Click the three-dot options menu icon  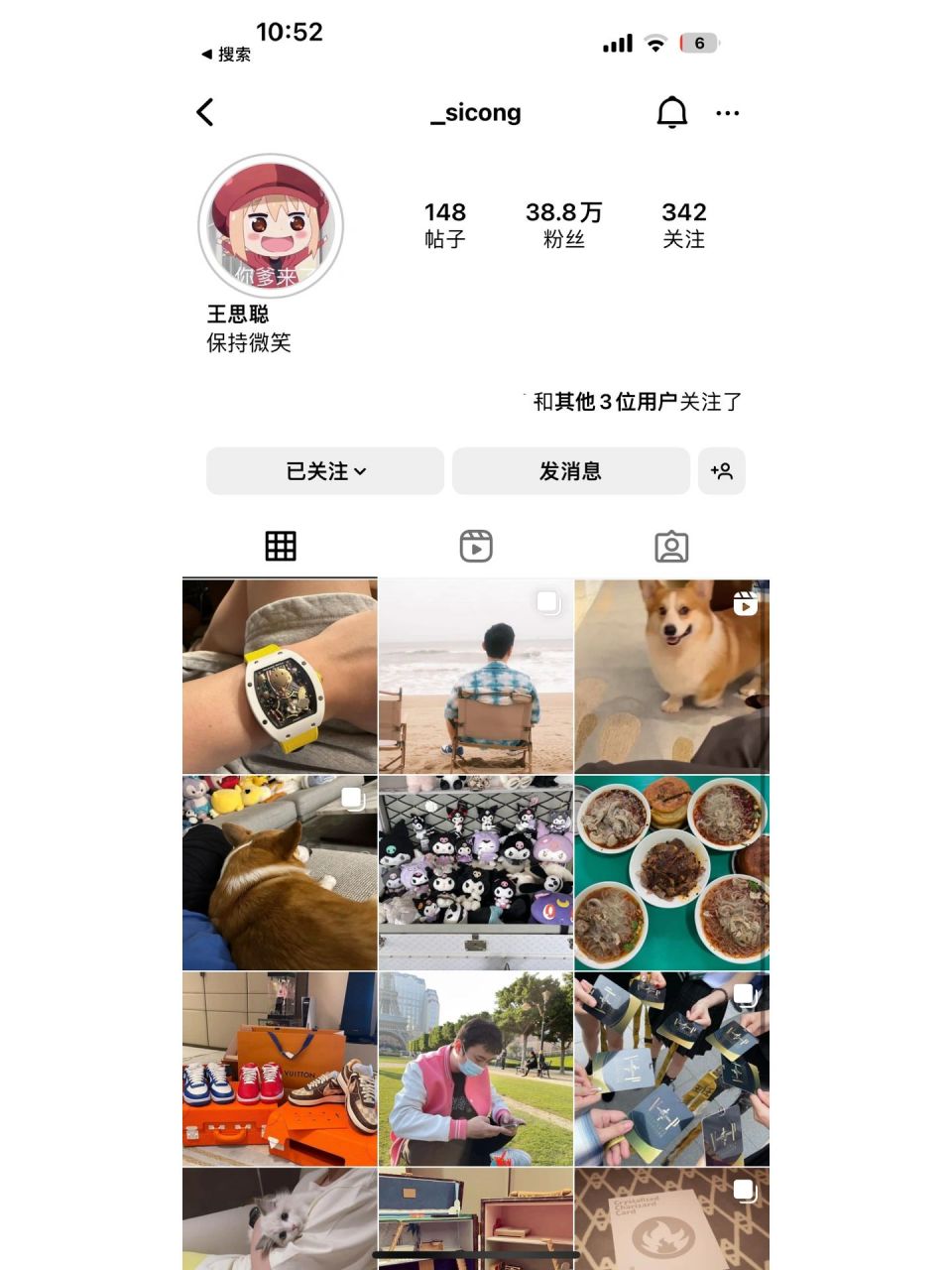point(729,112)
